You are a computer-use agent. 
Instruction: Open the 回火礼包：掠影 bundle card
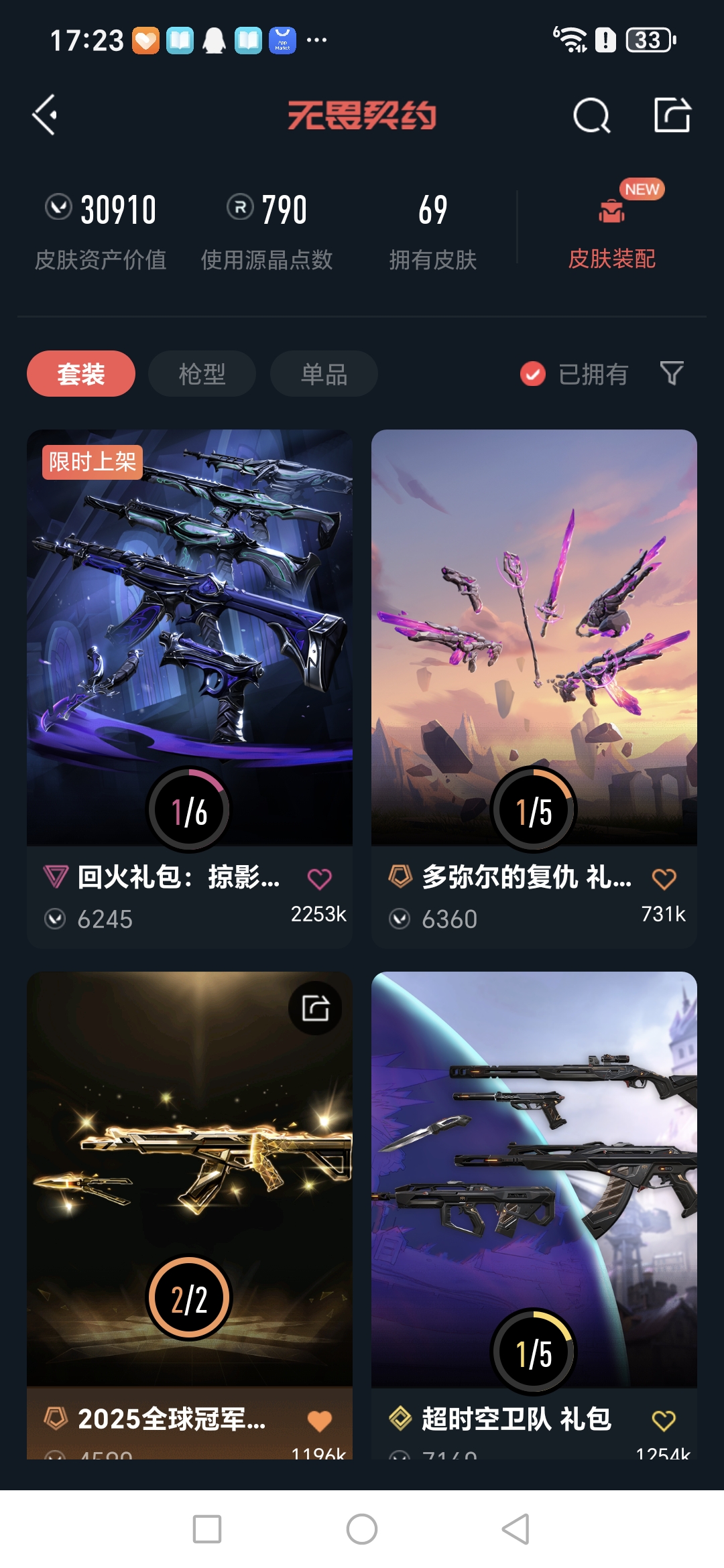(190, 637)
